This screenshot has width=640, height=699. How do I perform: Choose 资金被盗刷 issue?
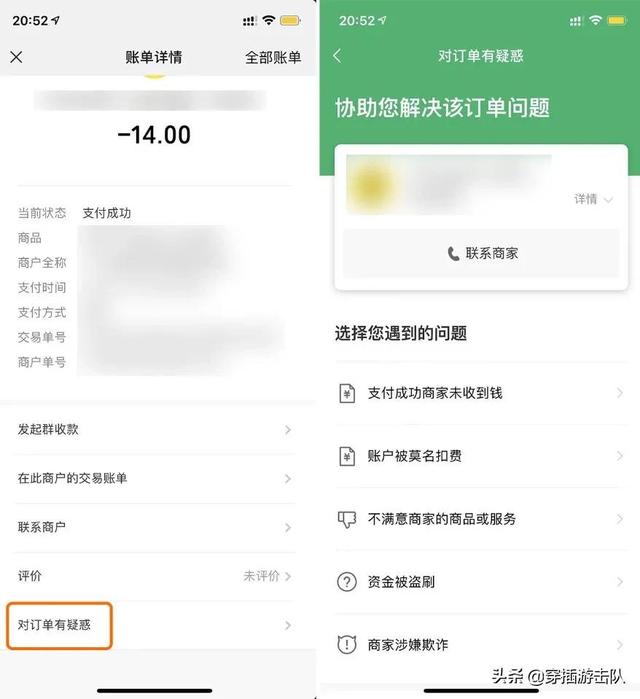pyautogui.click(x=482, y=582)
